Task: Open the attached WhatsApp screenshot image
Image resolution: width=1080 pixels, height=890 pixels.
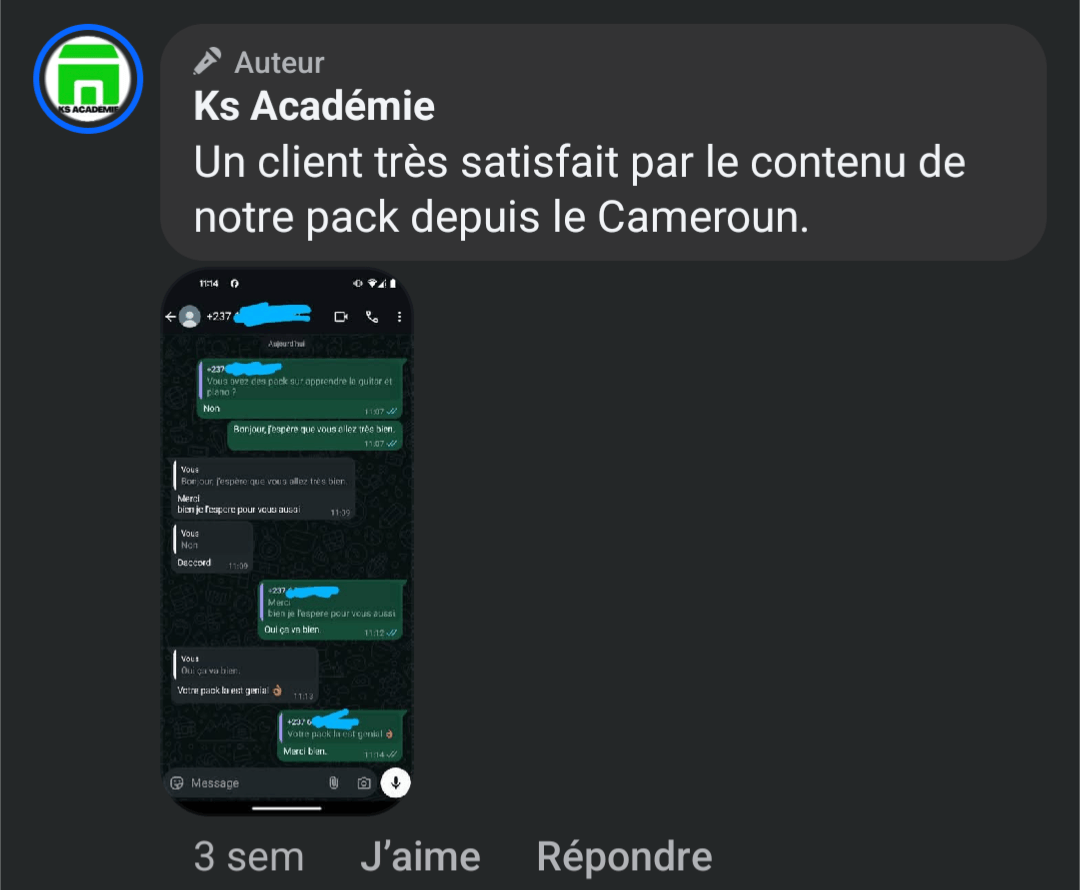Action: [x=287, y=540]
